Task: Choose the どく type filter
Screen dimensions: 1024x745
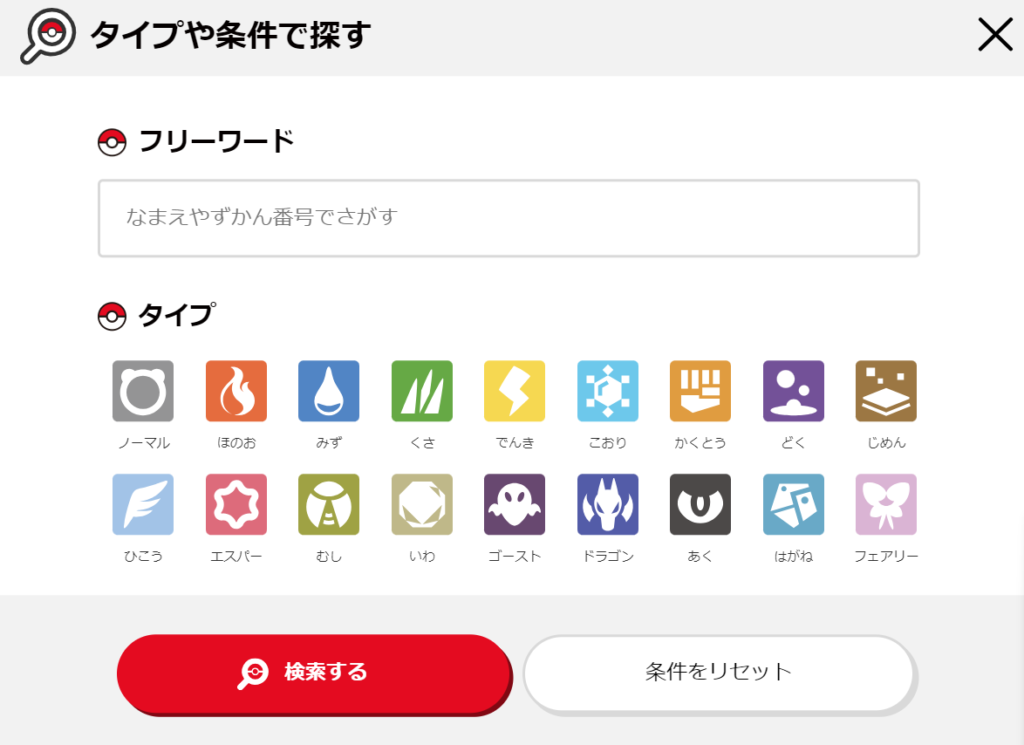Action: (793, 391)
